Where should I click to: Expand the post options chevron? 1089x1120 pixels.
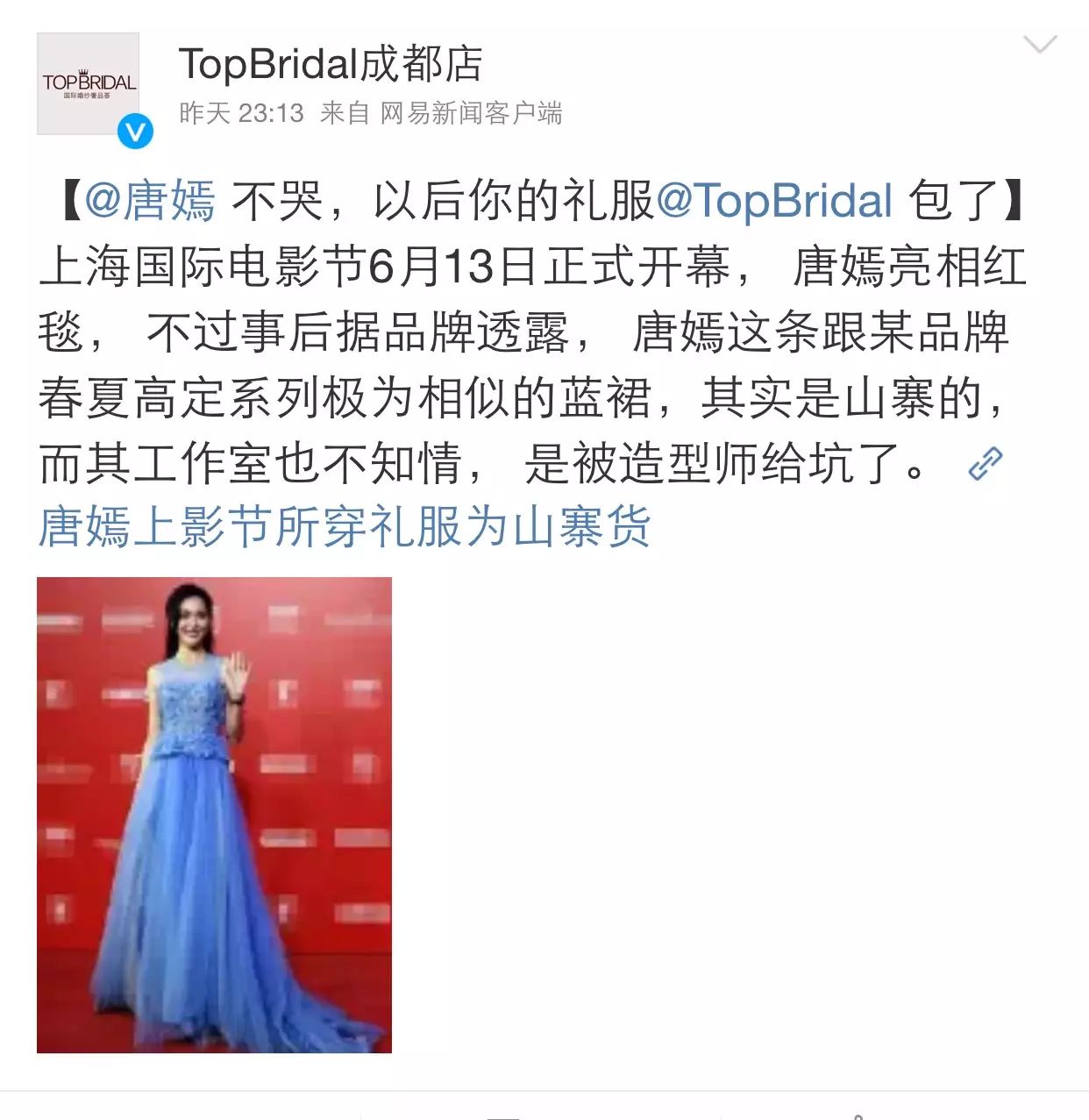(1040, 45)
